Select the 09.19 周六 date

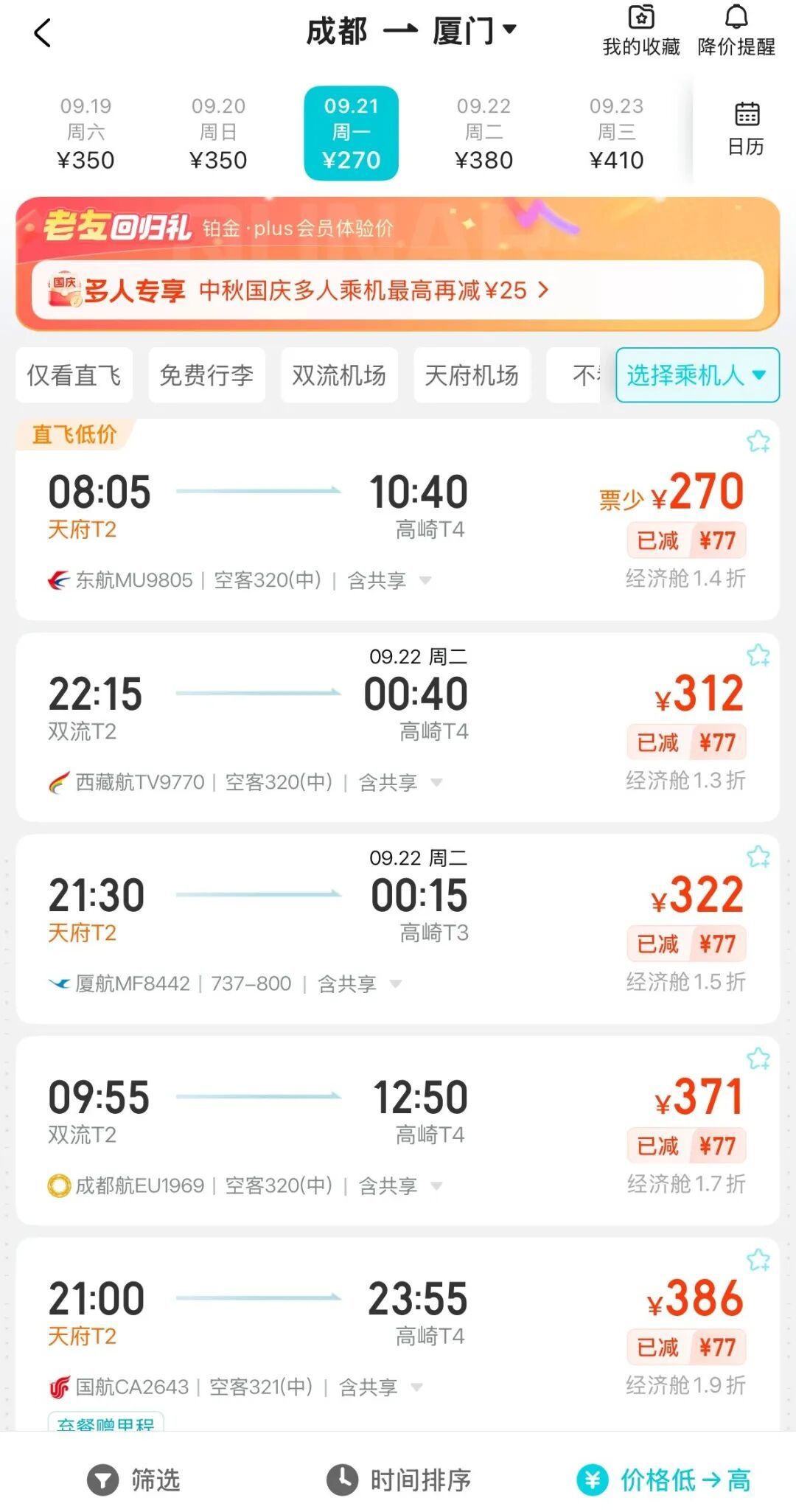(85, 133)
